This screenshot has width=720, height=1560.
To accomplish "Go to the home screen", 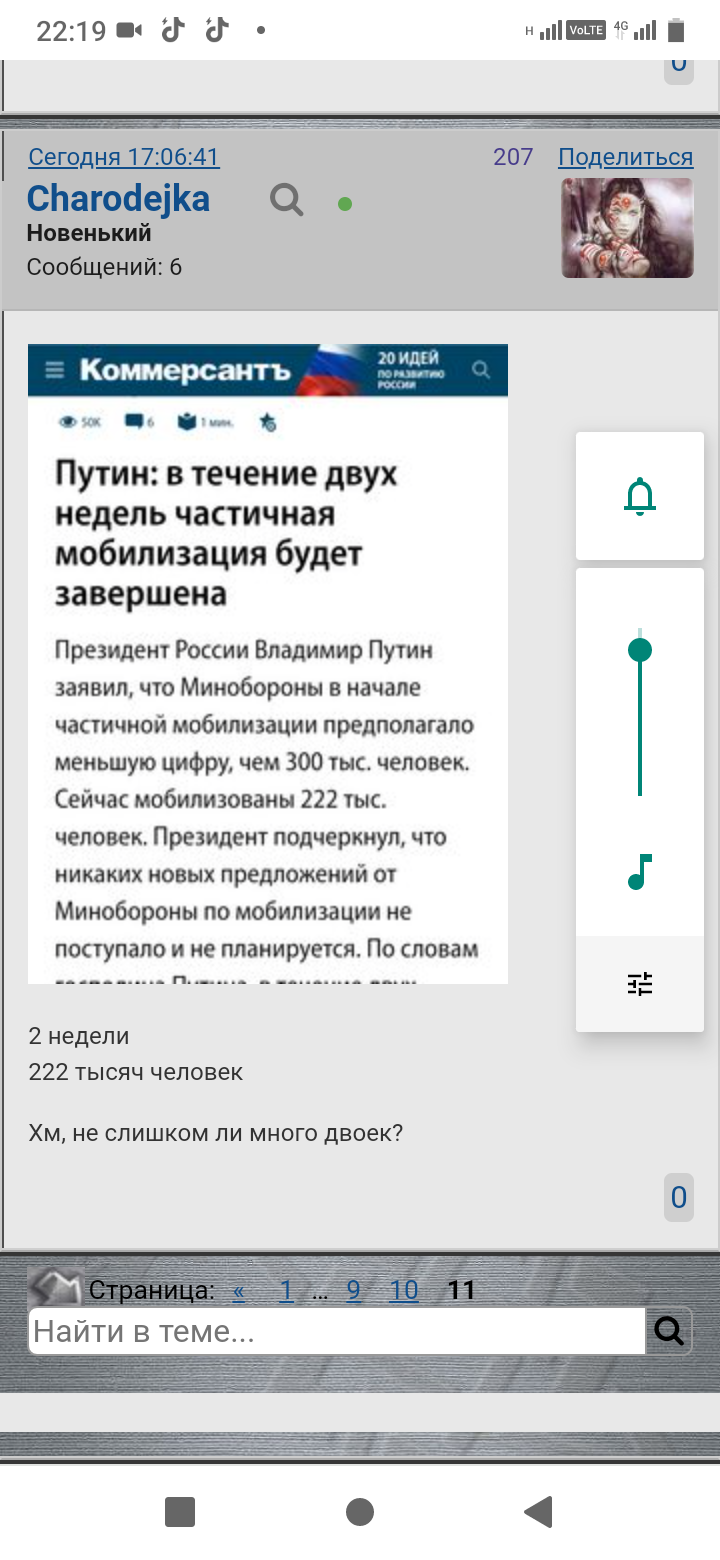I will tap(360, 1512).
